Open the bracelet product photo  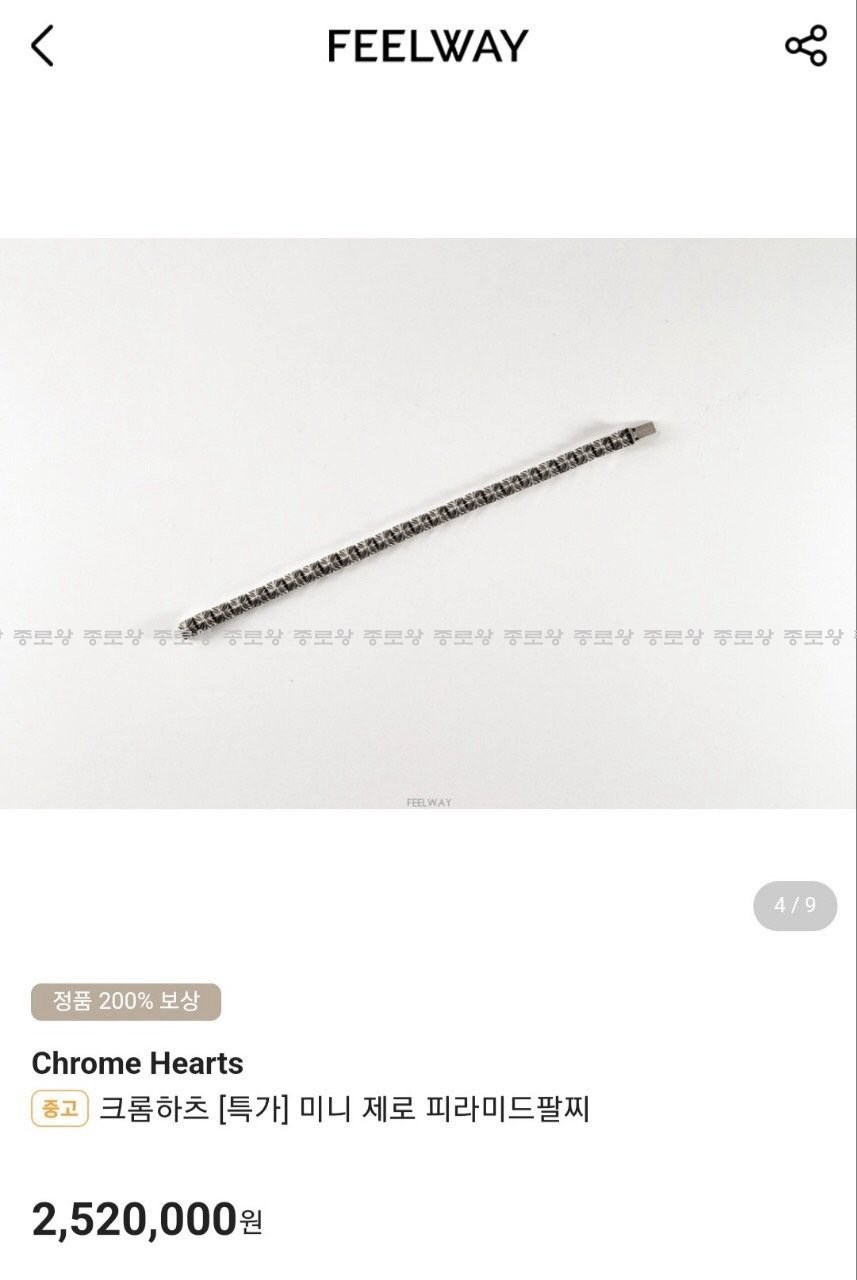click(x=428, y=523)
